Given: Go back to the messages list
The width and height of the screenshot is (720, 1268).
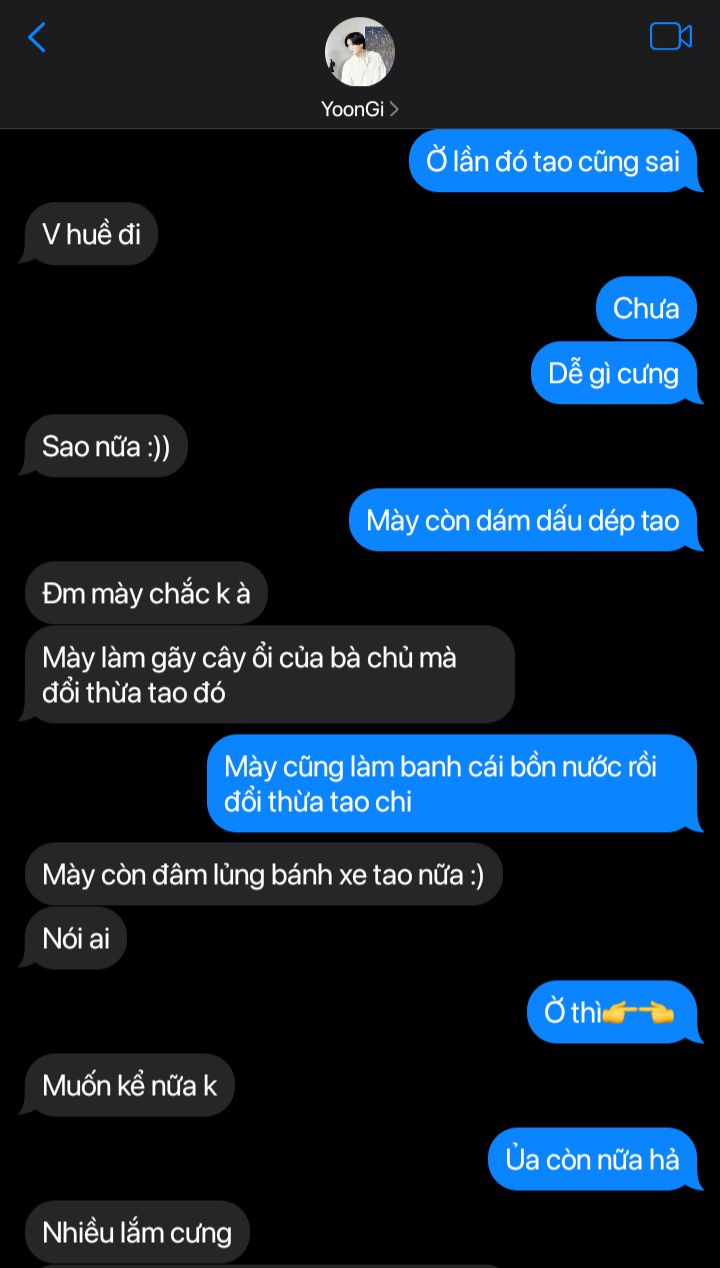Looking at the screenshot, I should point(37,38).
